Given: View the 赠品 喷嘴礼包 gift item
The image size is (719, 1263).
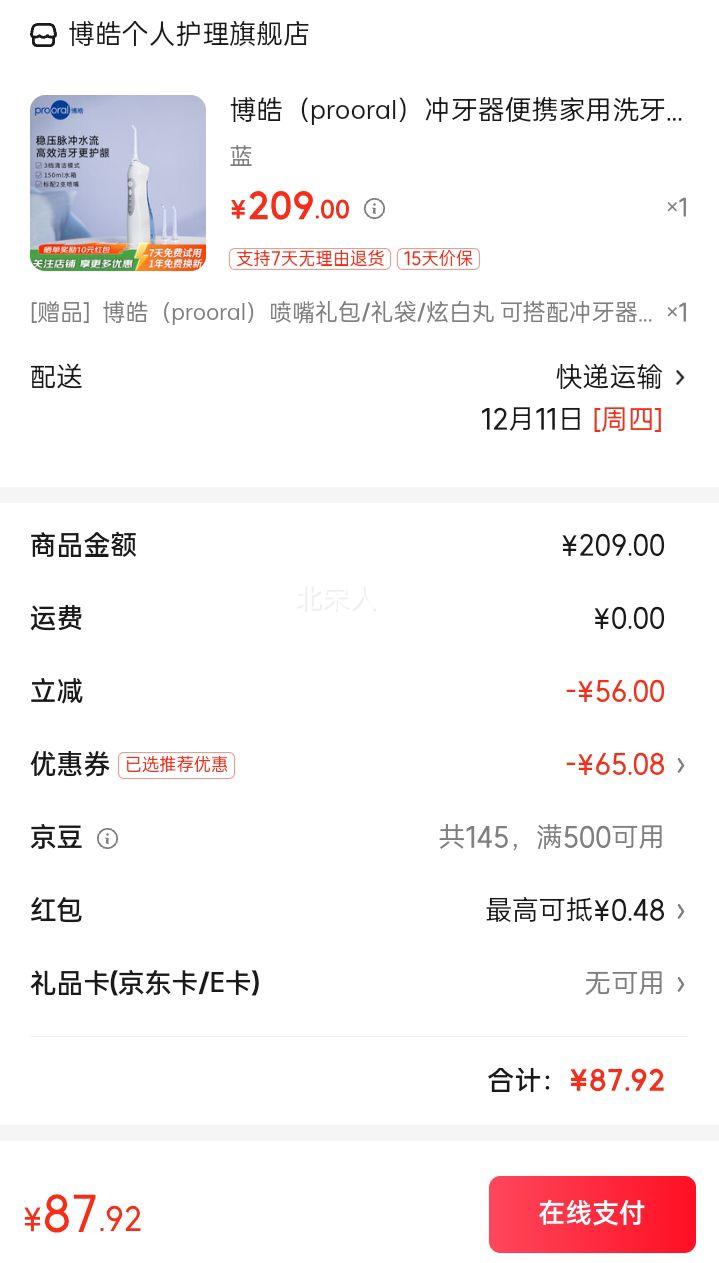Looking at the screenshot, I should [359, 312].
